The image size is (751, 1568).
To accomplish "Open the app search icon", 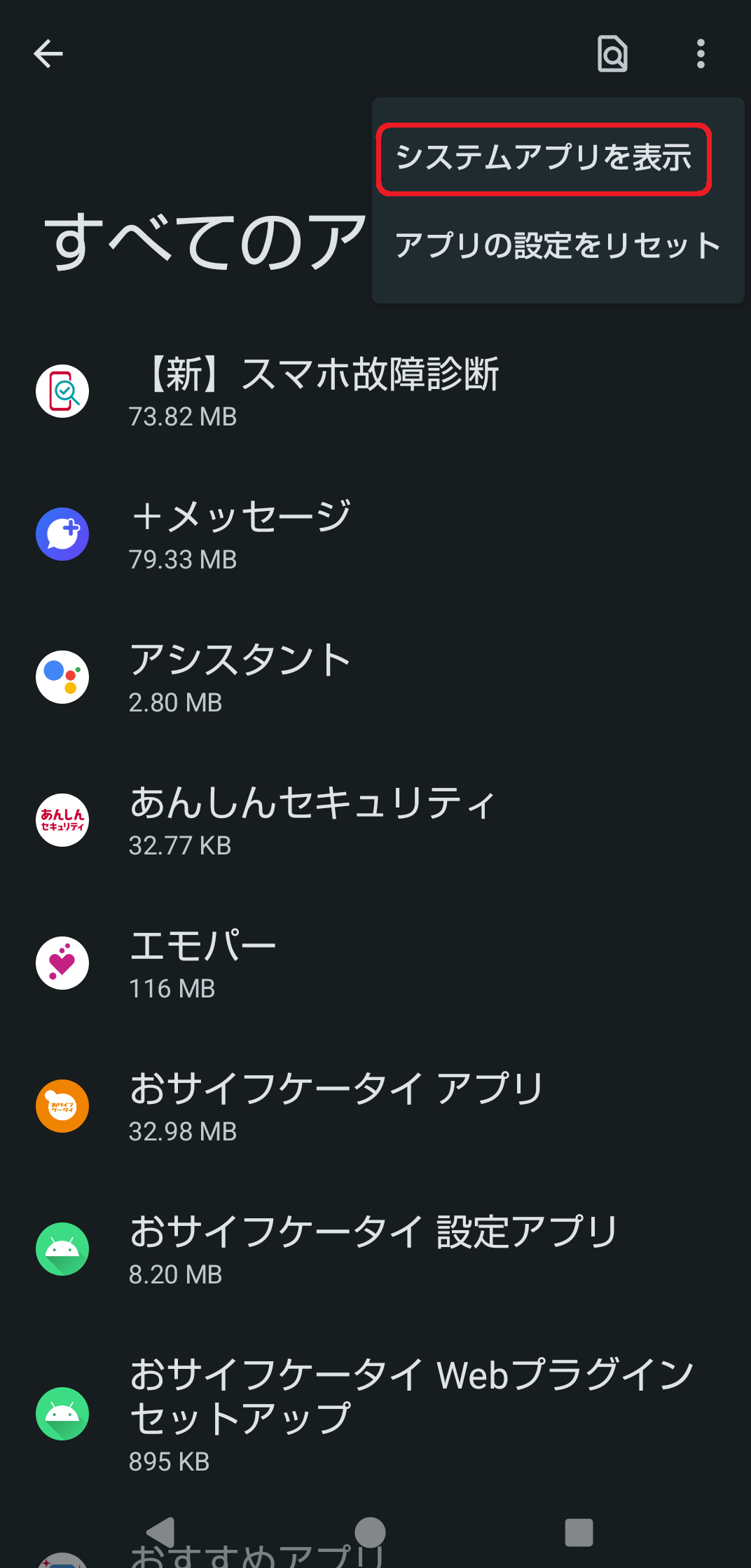I will (x=612, y=54).
